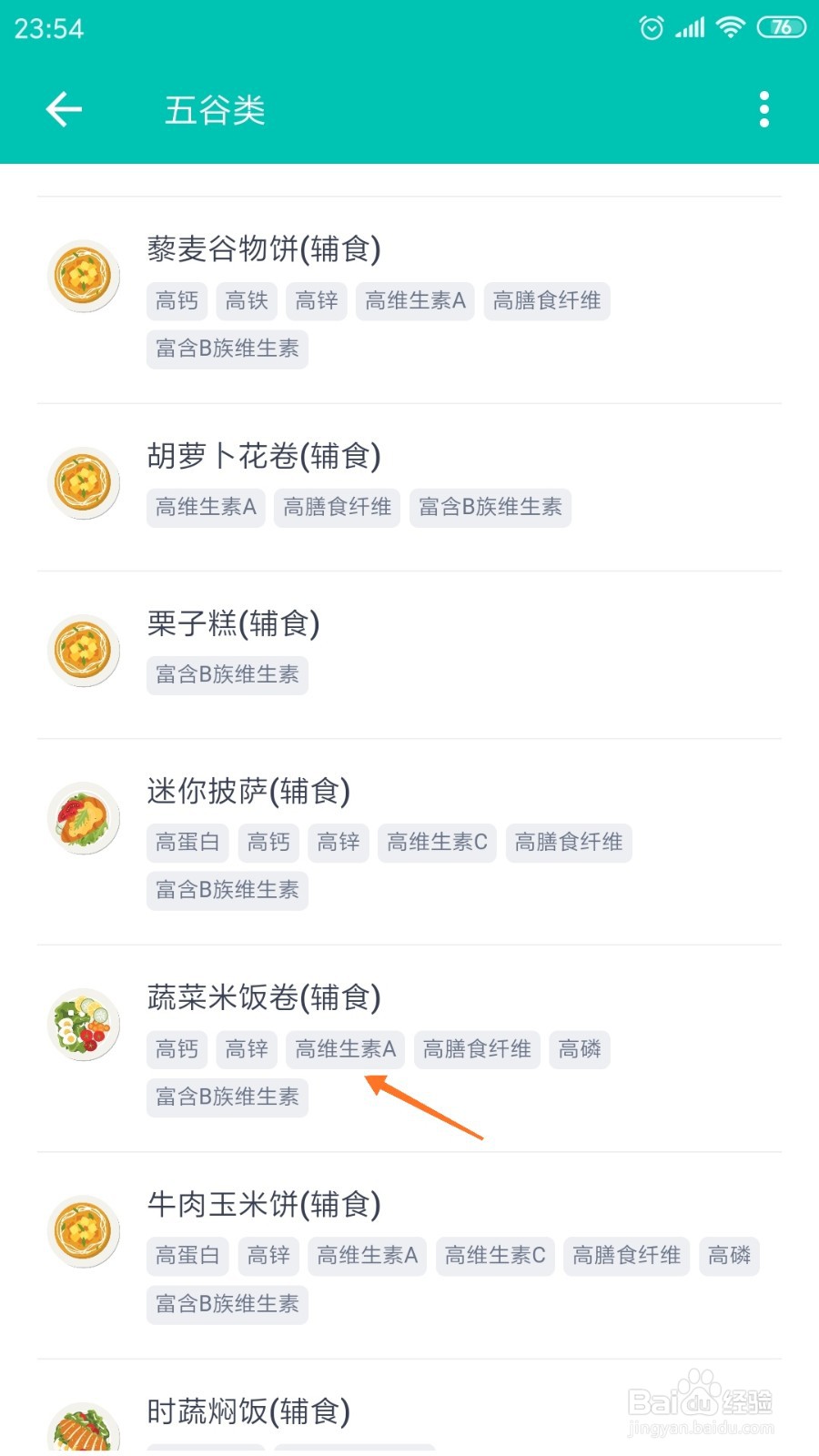Viewport: 819px width, 1456px height.
Task: Click the Wi-Fi icon in status bar
Action: pos(730,25)
